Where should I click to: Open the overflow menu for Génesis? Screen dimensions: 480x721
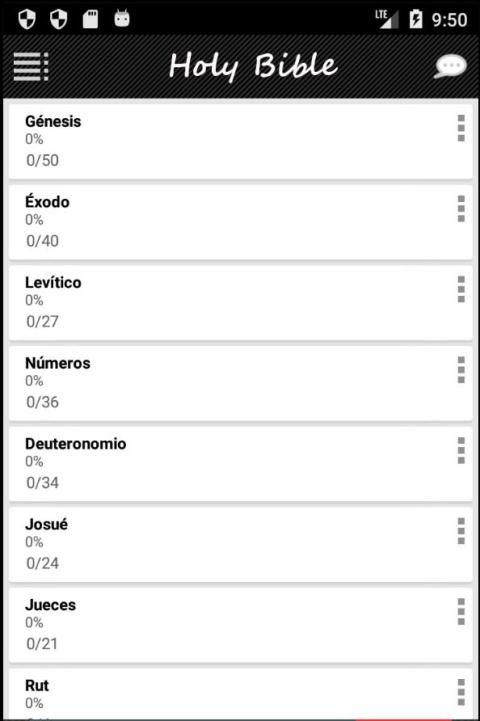pos(461,128)
